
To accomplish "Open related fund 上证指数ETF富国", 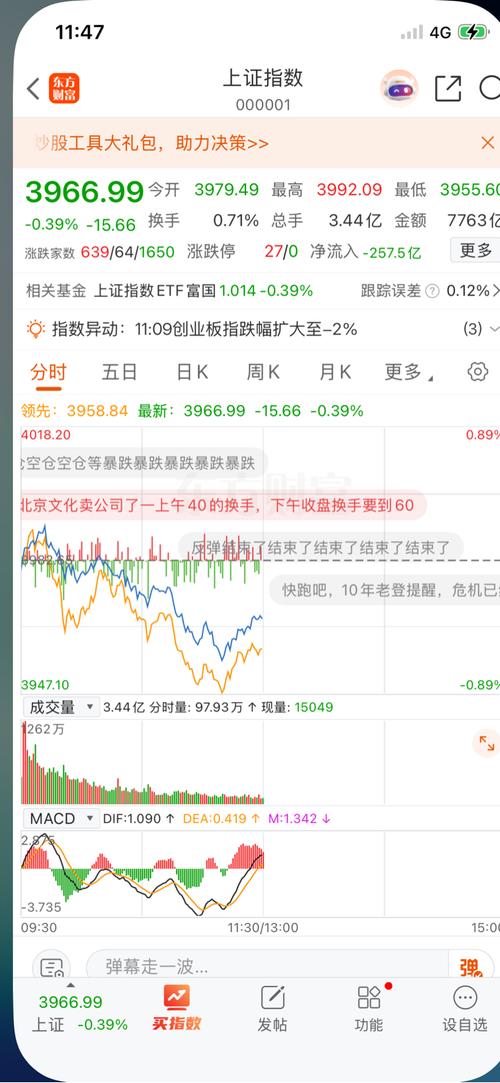I will (203, 291).
